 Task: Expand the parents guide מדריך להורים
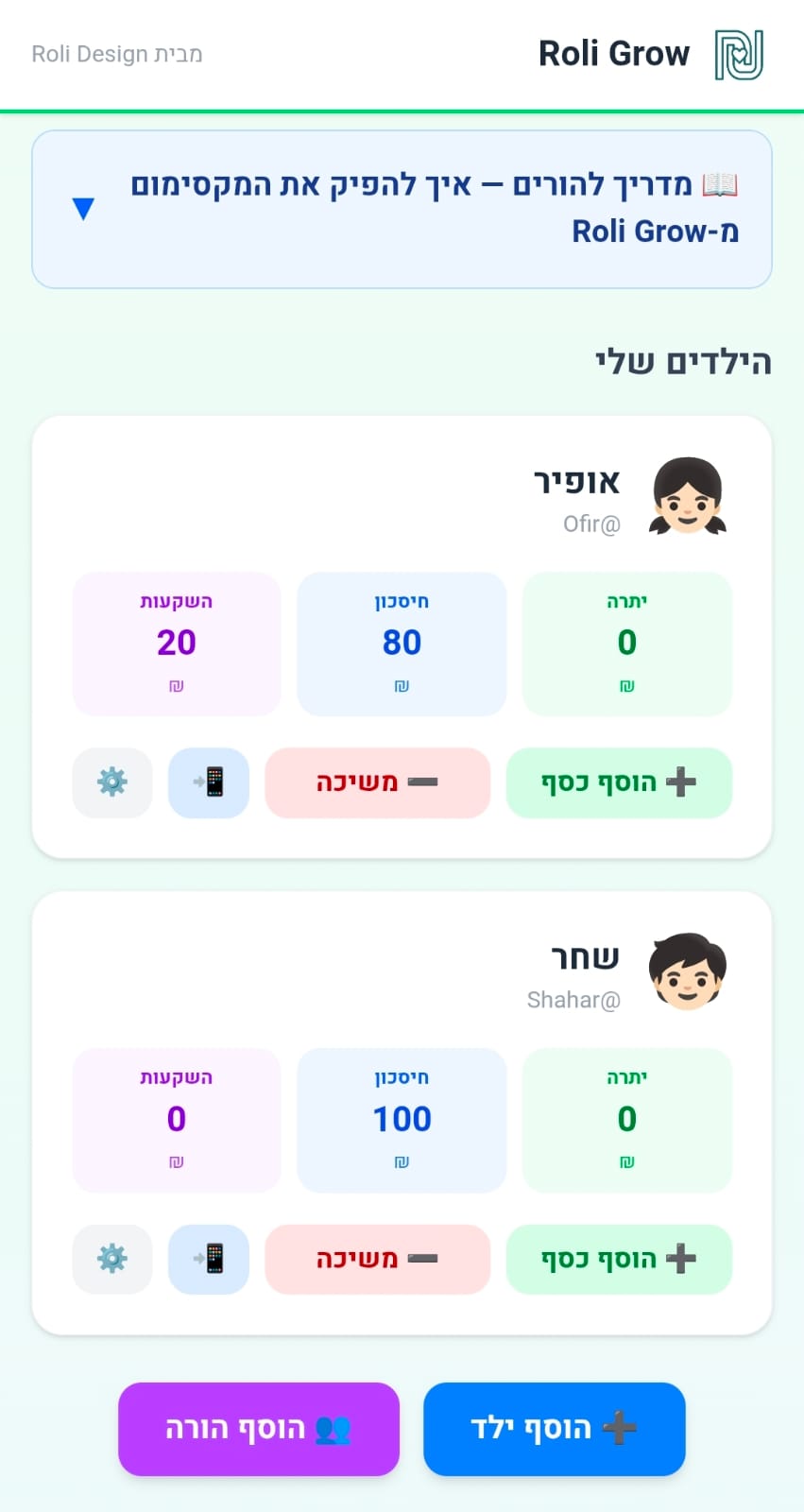402,209
